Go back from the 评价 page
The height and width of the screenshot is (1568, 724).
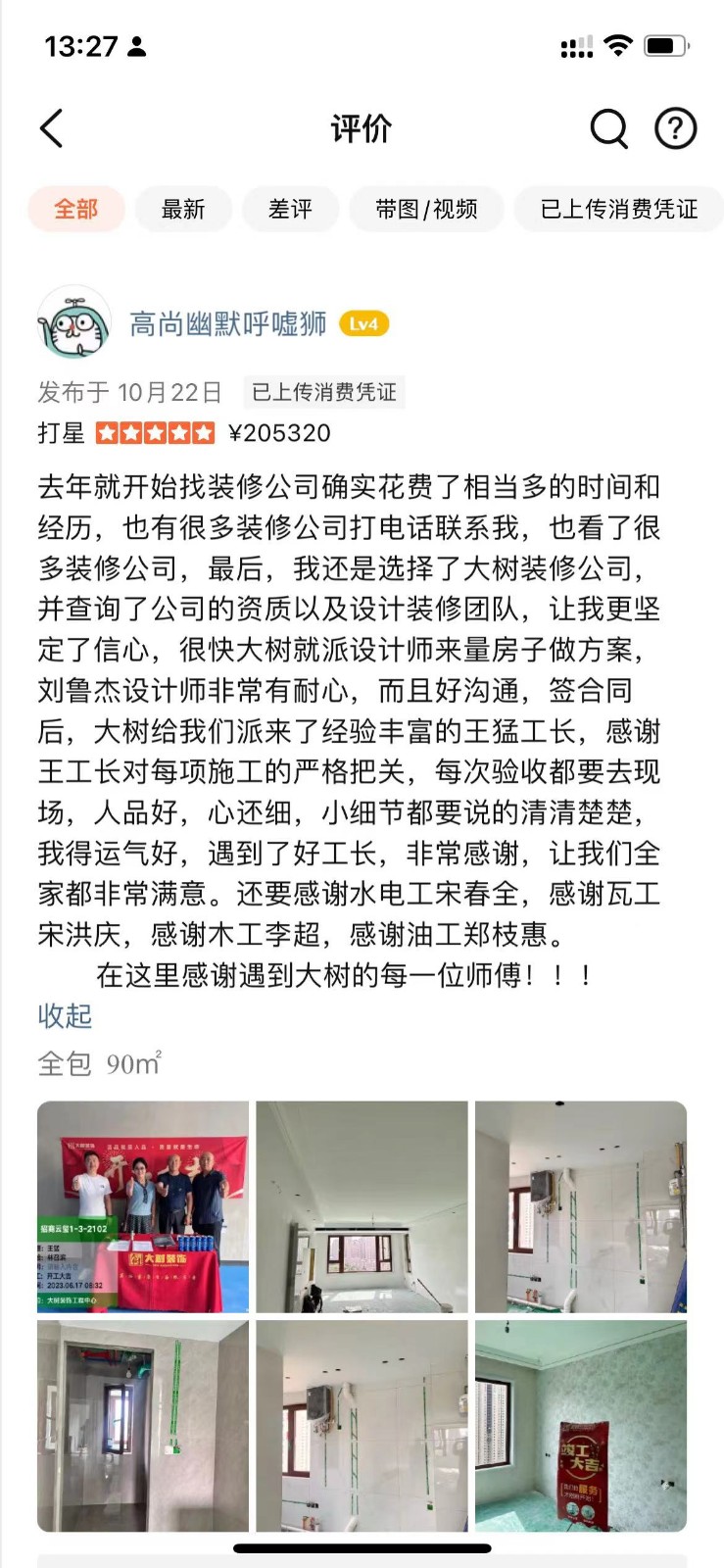[x=51, y=128]
